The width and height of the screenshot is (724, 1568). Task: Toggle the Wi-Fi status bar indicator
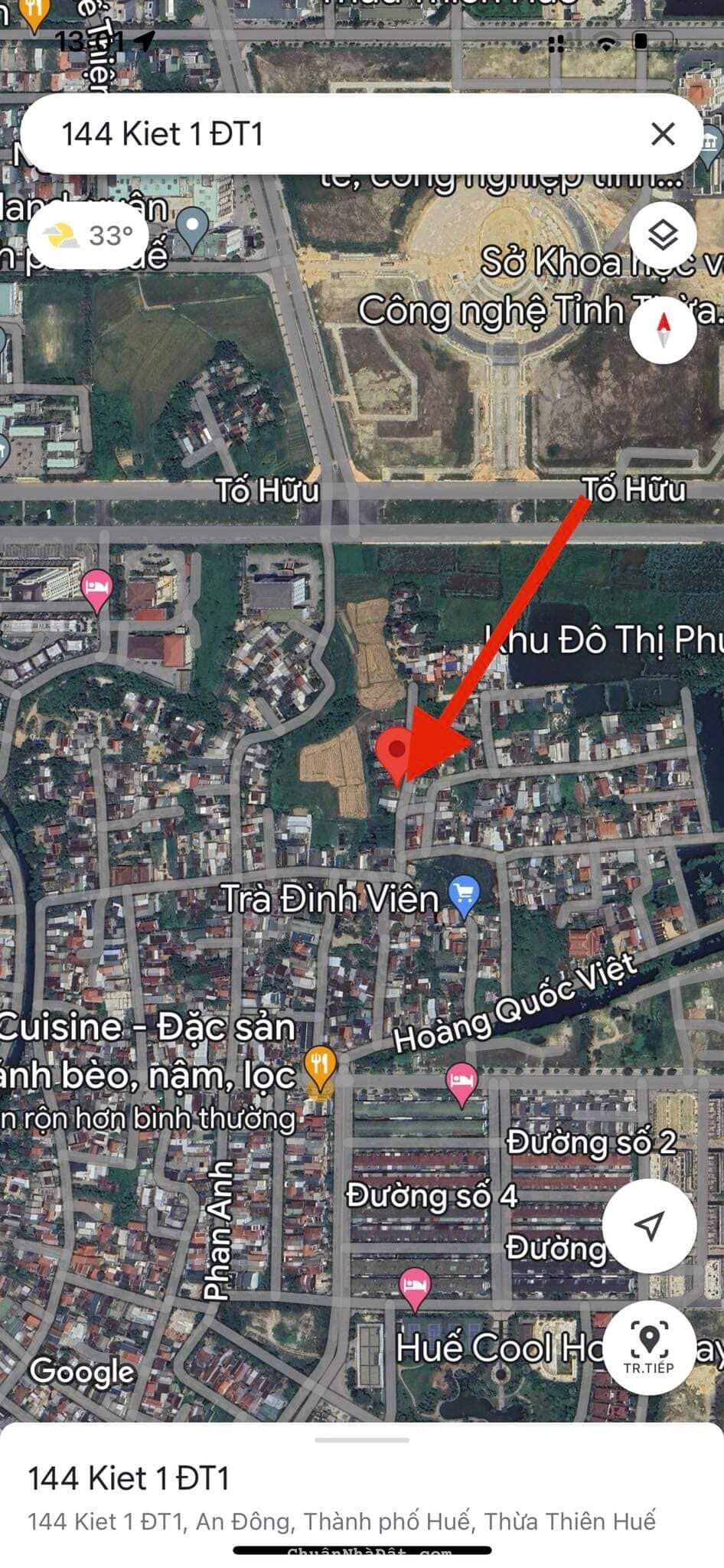[605, 44]
